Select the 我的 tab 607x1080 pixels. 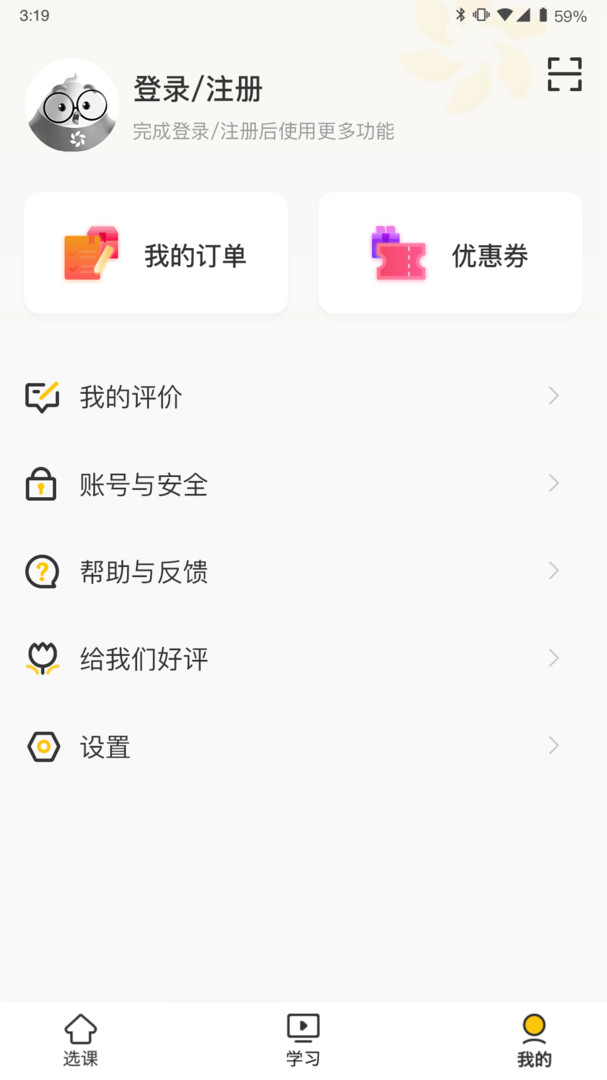(534, 1040)
